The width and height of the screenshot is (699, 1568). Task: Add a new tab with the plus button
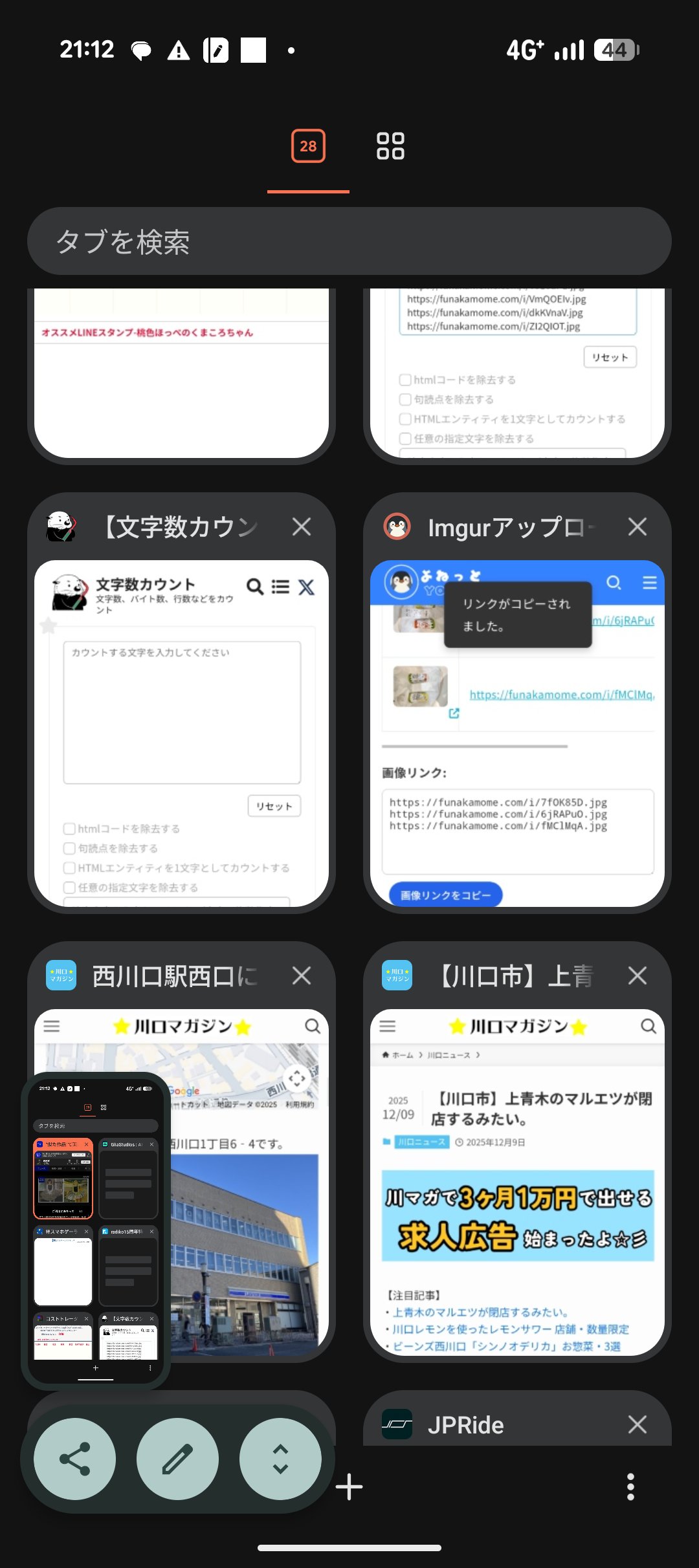click(349, 1486)
